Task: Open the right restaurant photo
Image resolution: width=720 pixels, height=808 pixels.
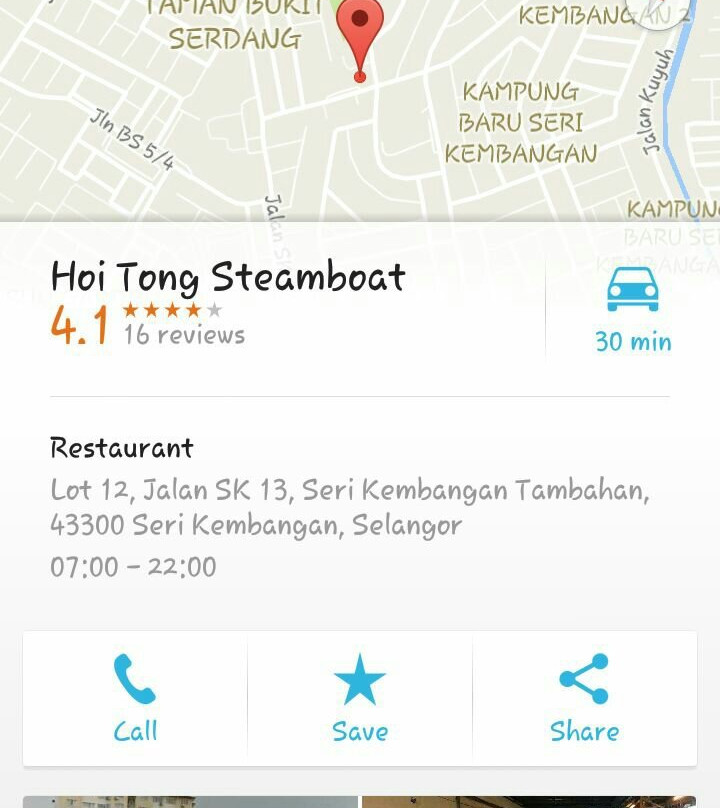Action: point(528,801)
